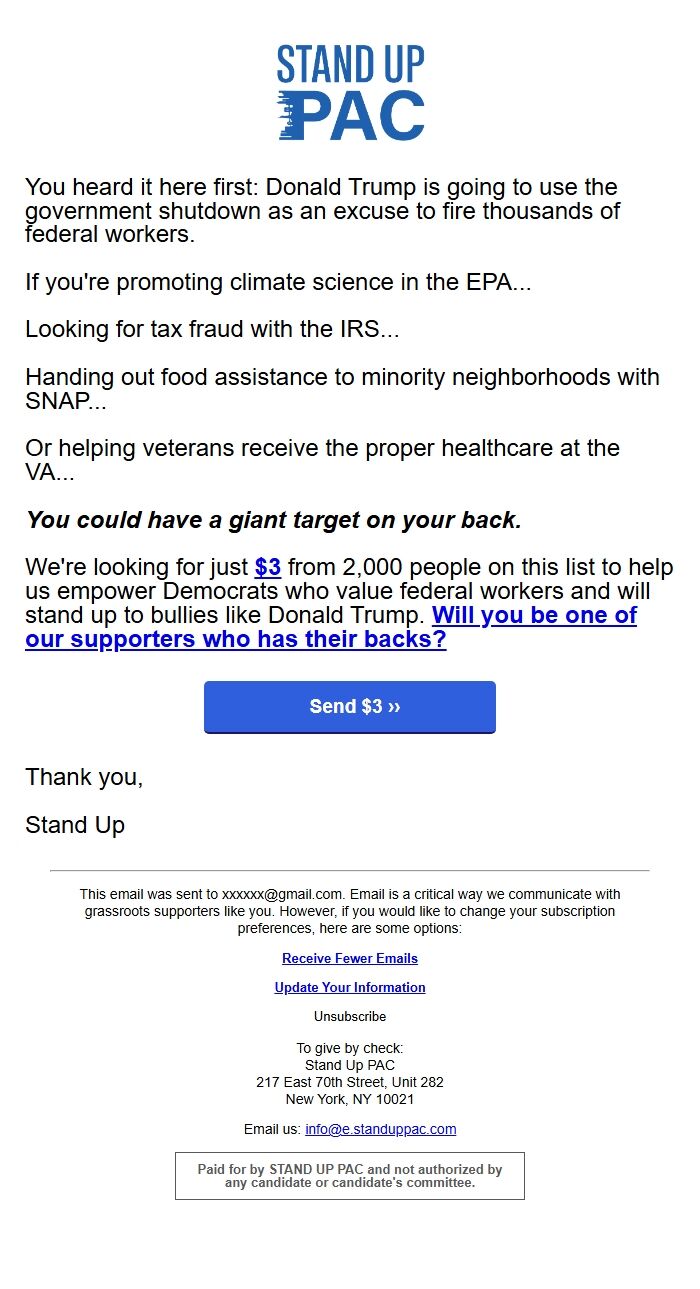This screenshot has height=1289, width=700.
Task: Email info@e.standuppac.com via the link
Action: point(380,1129)
